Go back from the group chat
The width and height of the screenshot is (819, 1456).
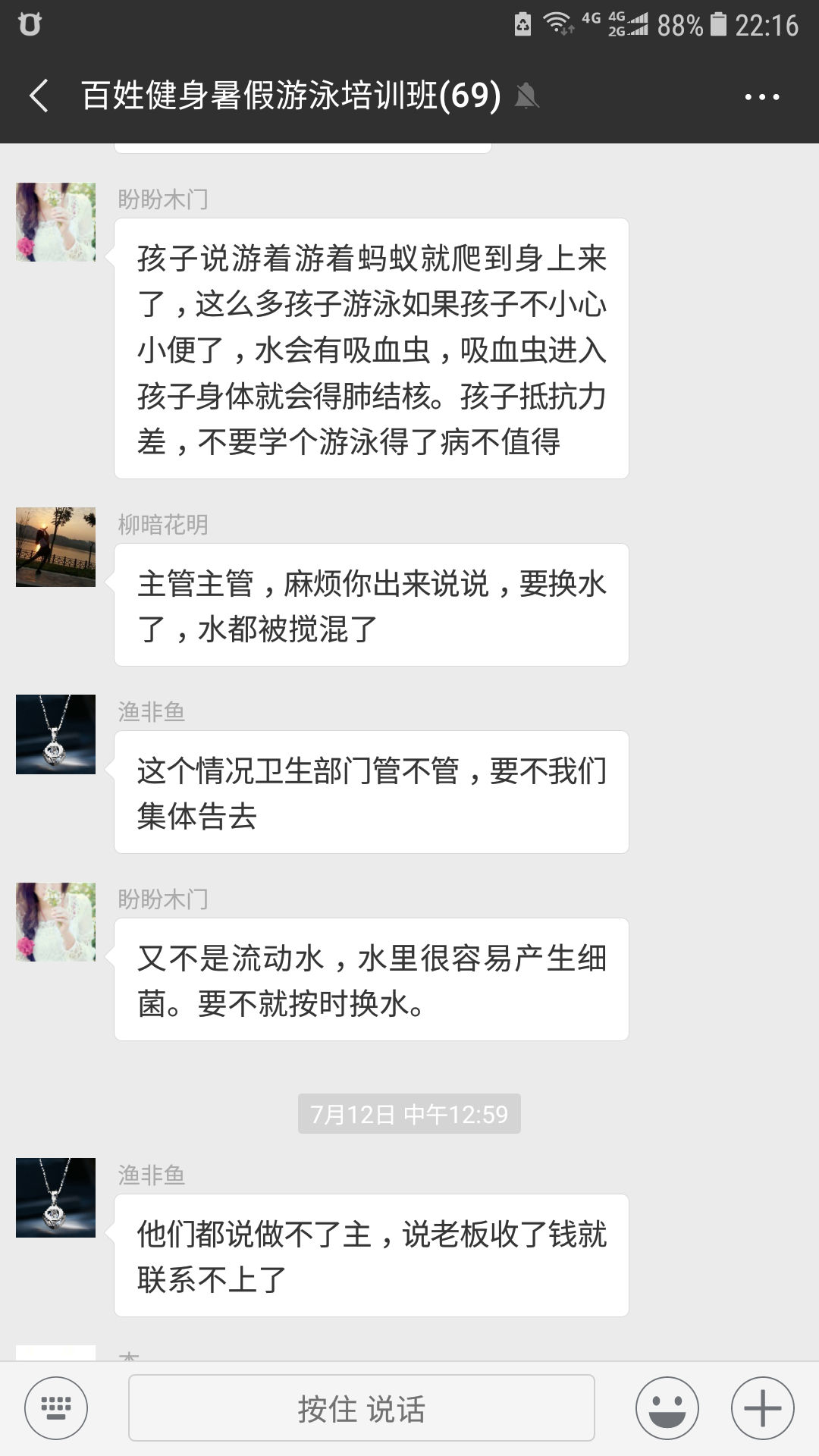pyautogui.click(x=39, y=96)
